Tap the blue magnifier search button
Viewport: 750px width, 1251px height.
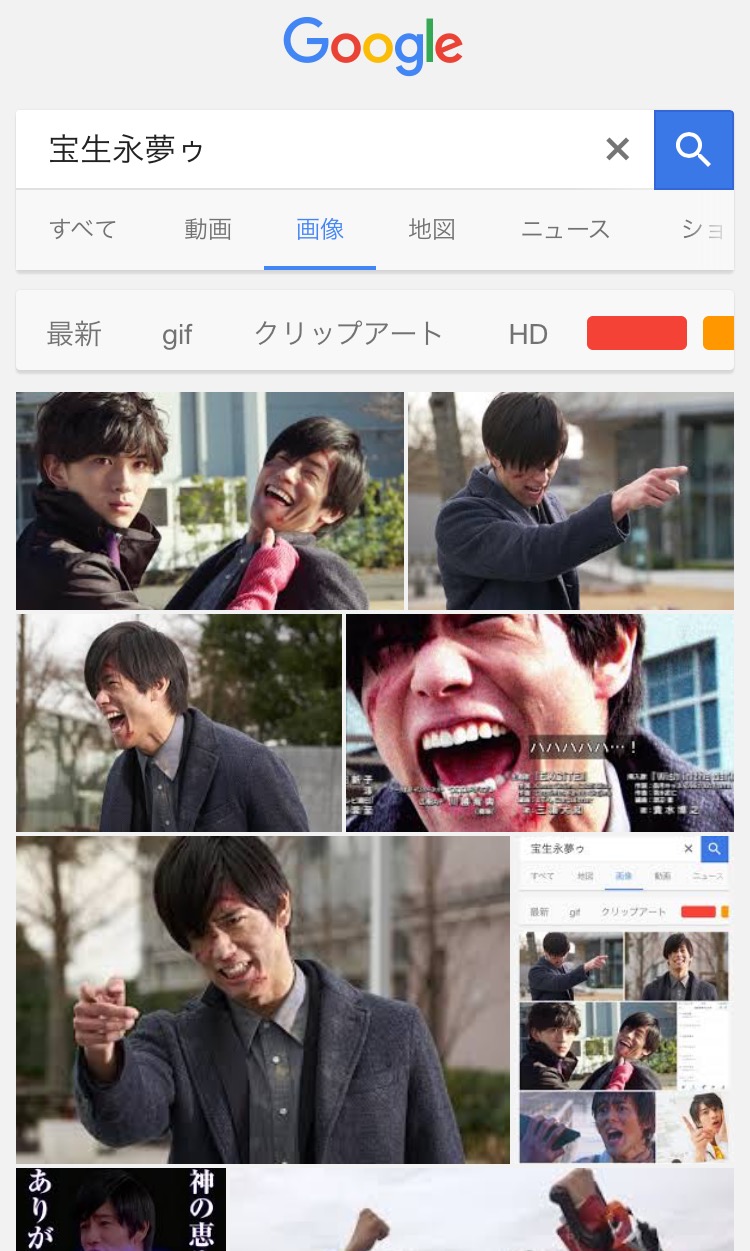pyautogui.click(x=693, y=150)
